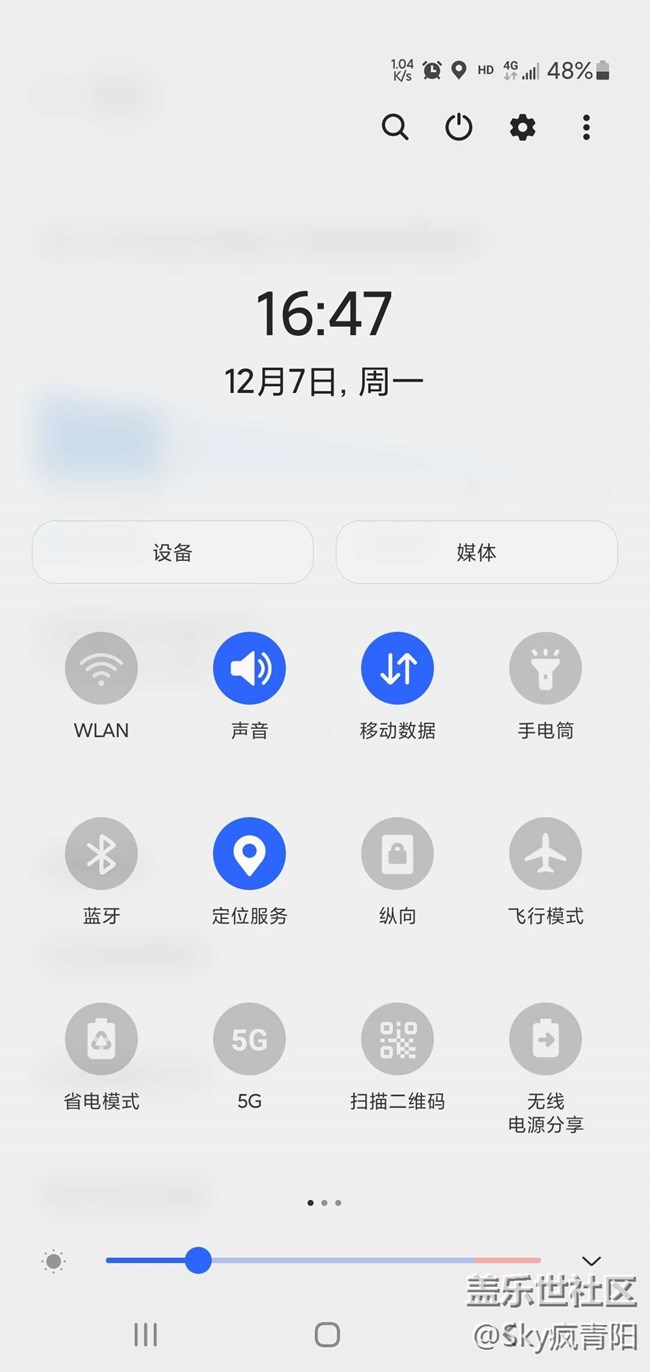Viewport: 650px width, 1372px height.
Task: Turn off 定位服务 location
Action: [249, 854]
